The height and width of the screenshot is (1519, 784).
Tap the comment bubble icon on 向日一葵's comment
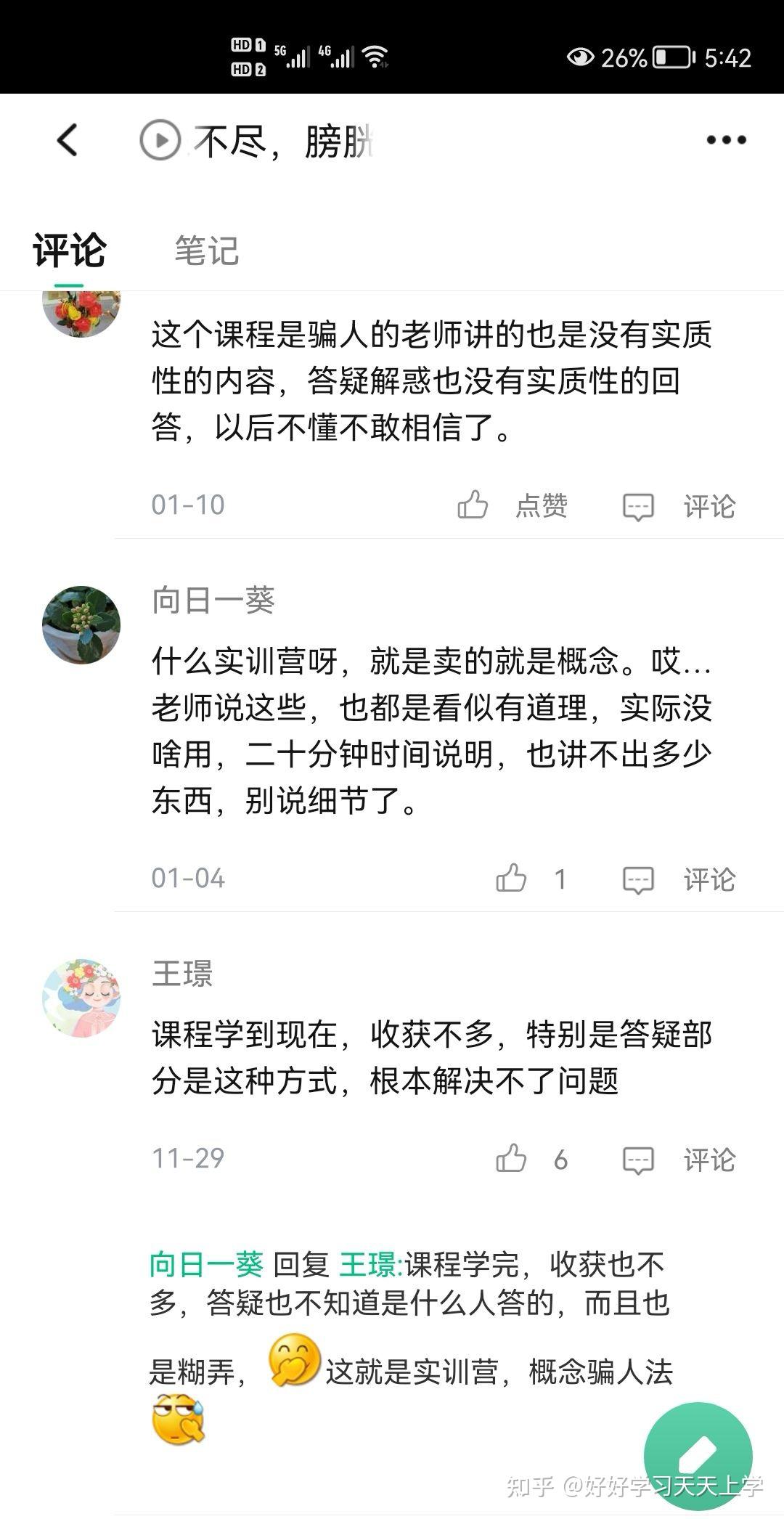click(x=640, y=879)
